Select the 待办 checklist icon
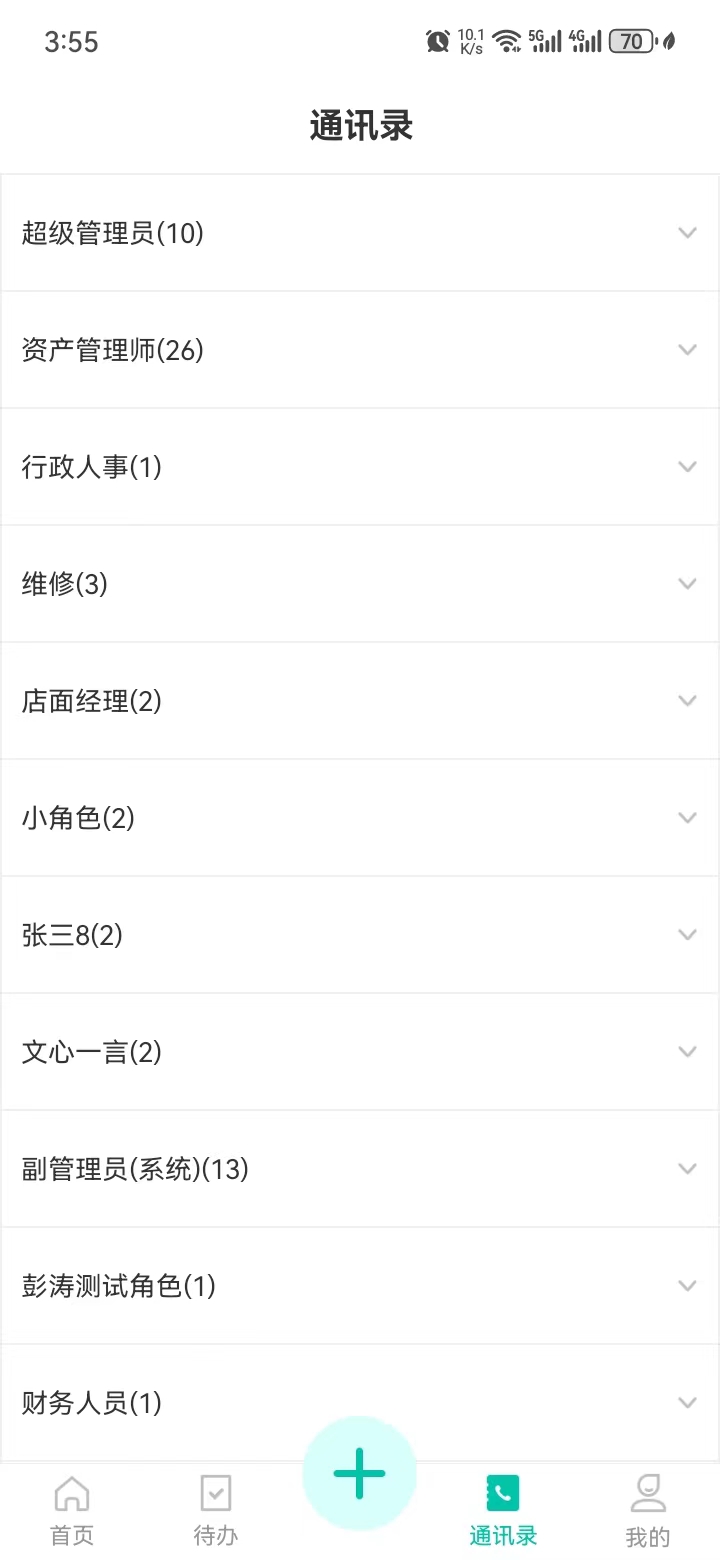Viewport: 720px width, 1560px height. click(215, 1493)
